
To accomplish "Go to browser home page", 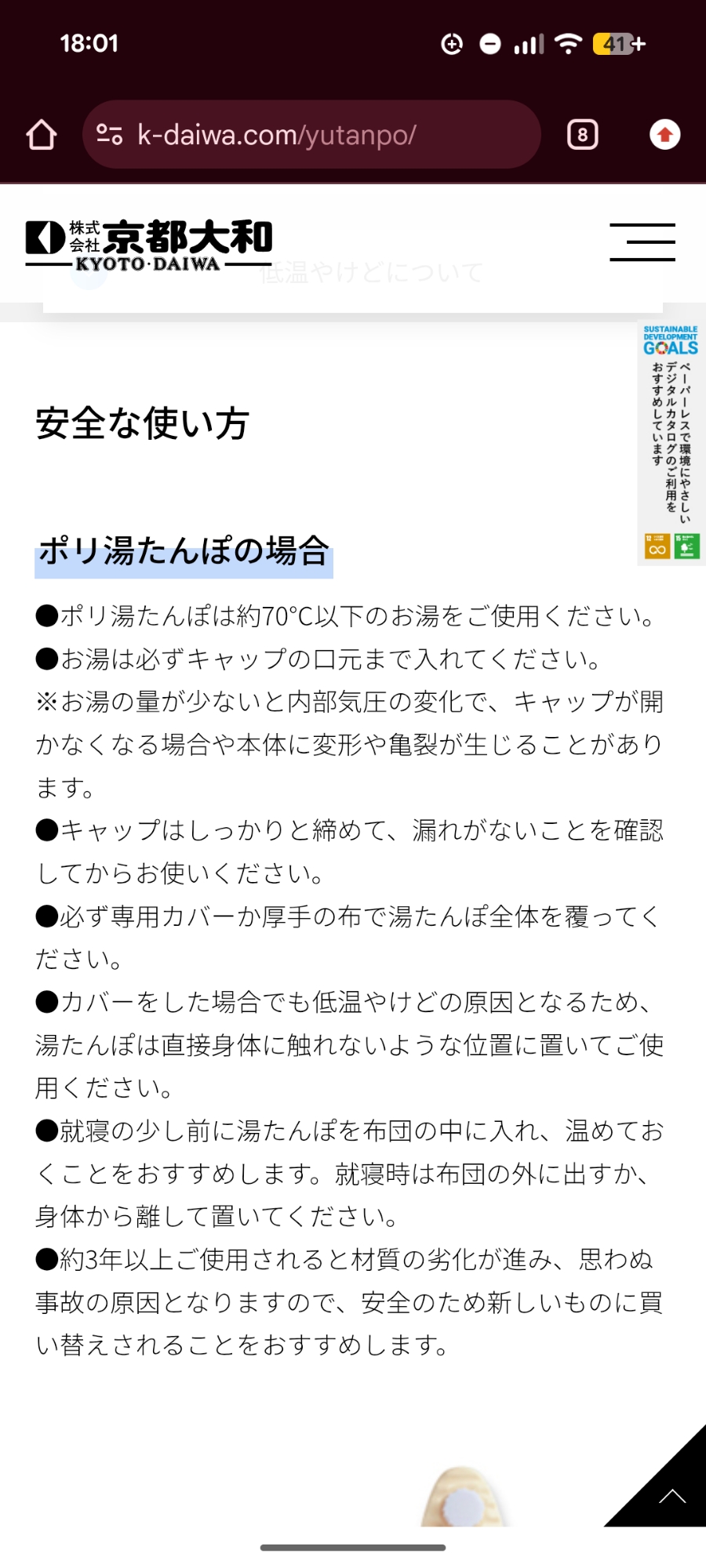I will click(x=42, y=135).
